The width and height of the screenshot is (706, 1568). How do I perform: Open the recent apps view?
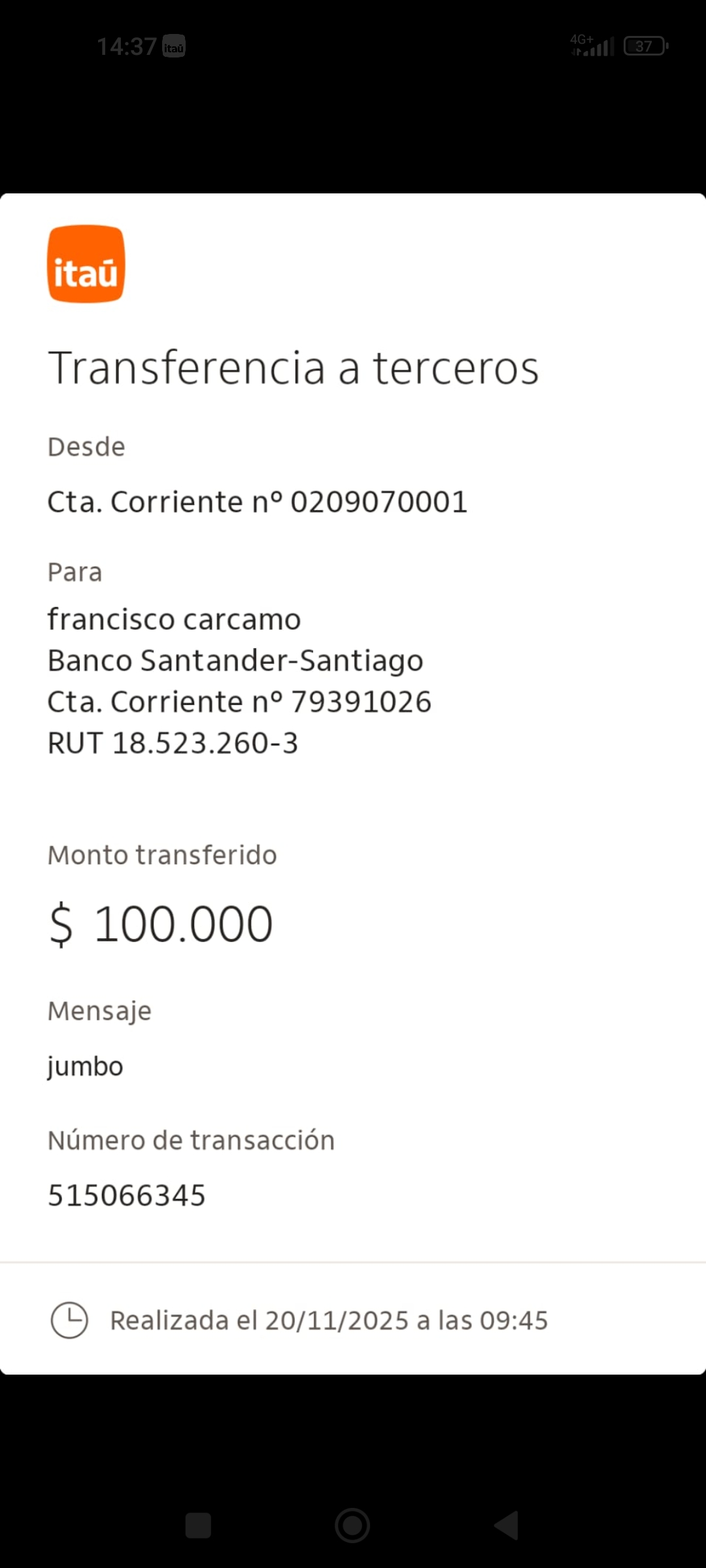[198, 1526]
